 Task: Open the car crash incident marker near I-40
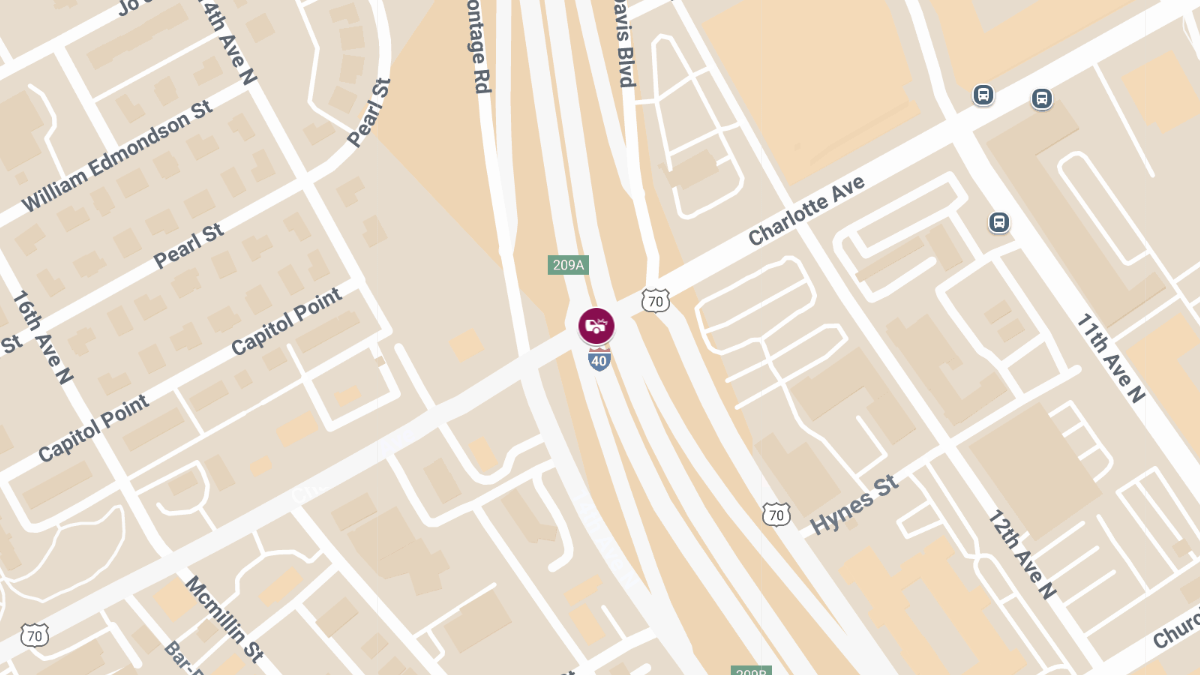tap(596, 326)
